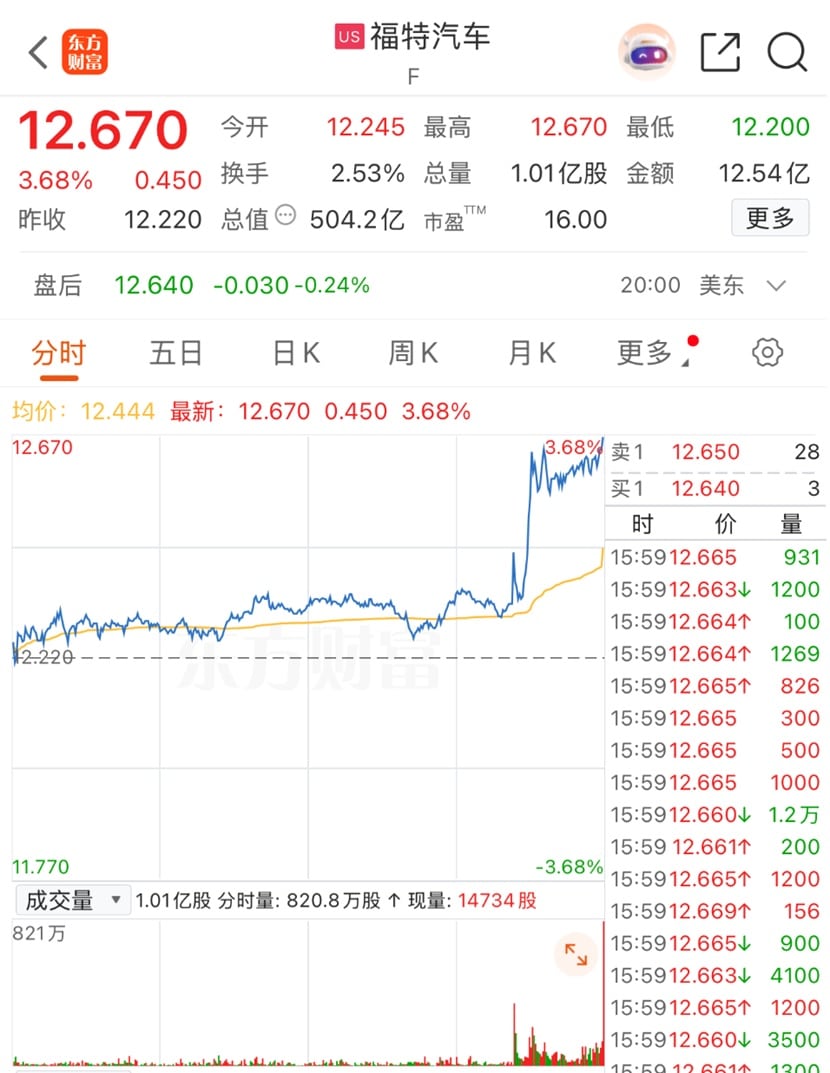
Task: Open the 成交量 indicator dropdown
Action: tap(72, 900)
